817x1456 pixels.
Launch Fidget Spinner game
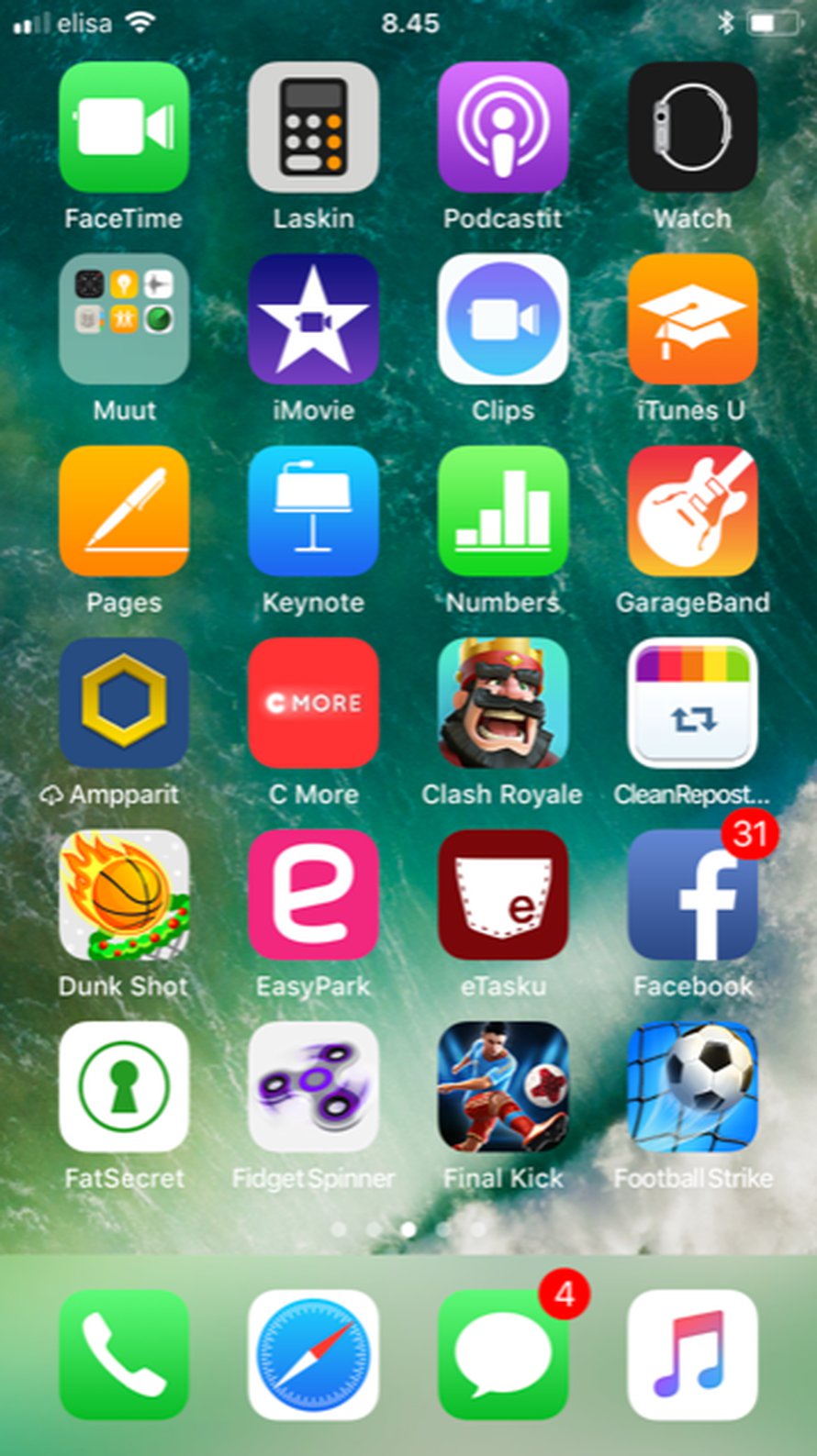coord(313,1087)
